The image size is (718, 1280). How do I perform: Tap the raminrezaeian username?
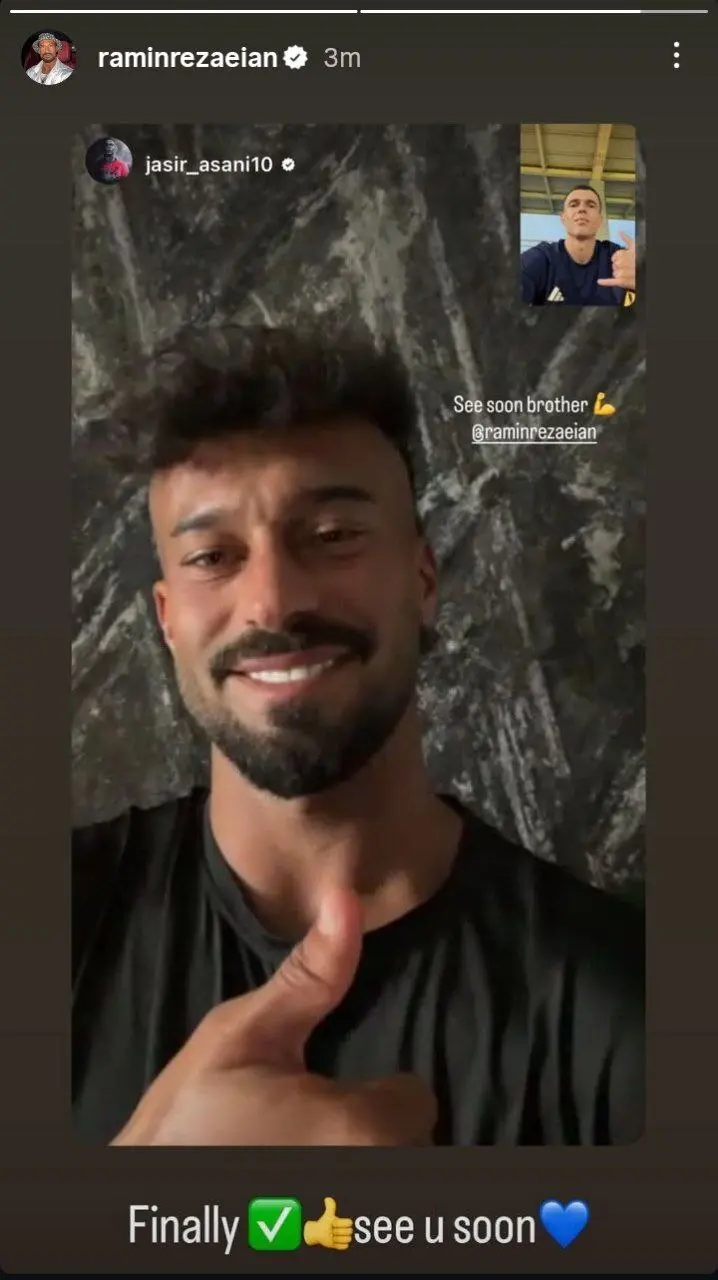coord(187,58)
